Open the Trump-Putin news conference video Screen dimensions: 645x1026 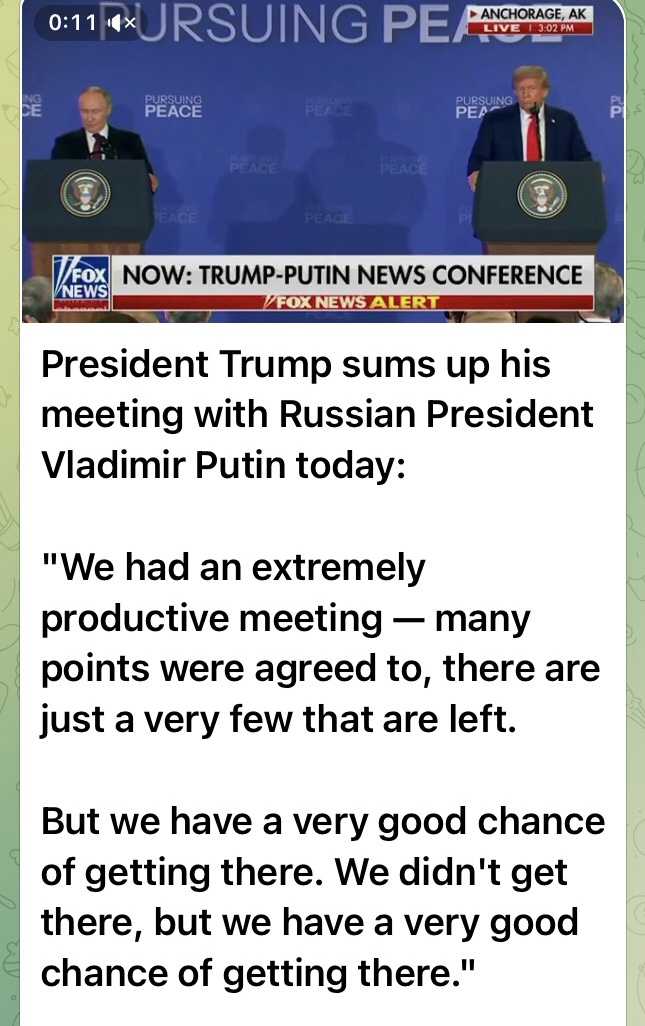(x=322, y=170)
